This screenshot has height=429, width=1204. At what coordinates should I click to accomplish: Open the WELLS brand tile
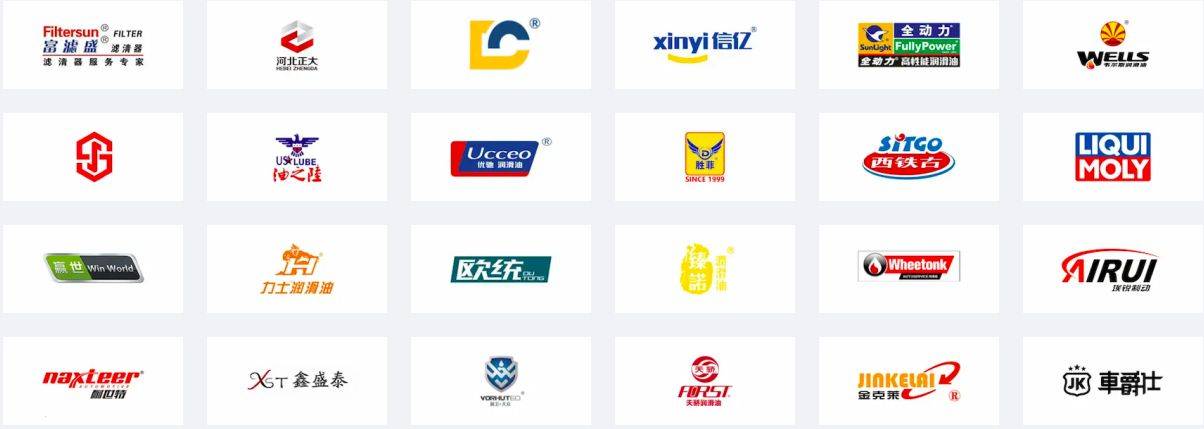coord(1113,45)
